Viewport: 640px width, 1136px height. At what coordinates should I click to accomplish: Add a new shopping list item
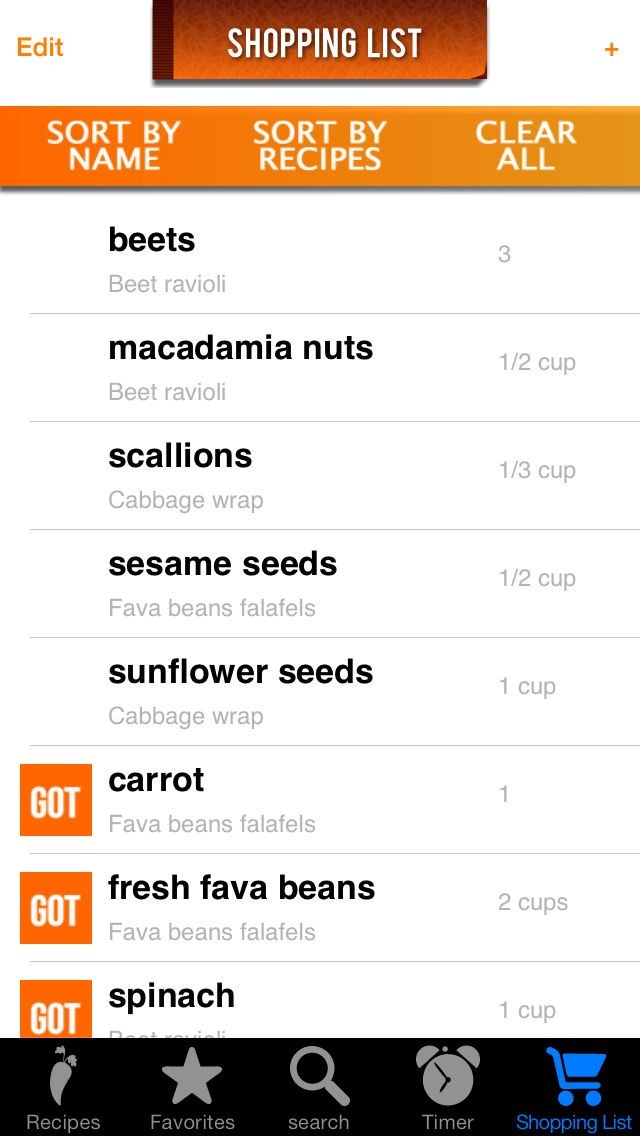(x=611, y=49)
